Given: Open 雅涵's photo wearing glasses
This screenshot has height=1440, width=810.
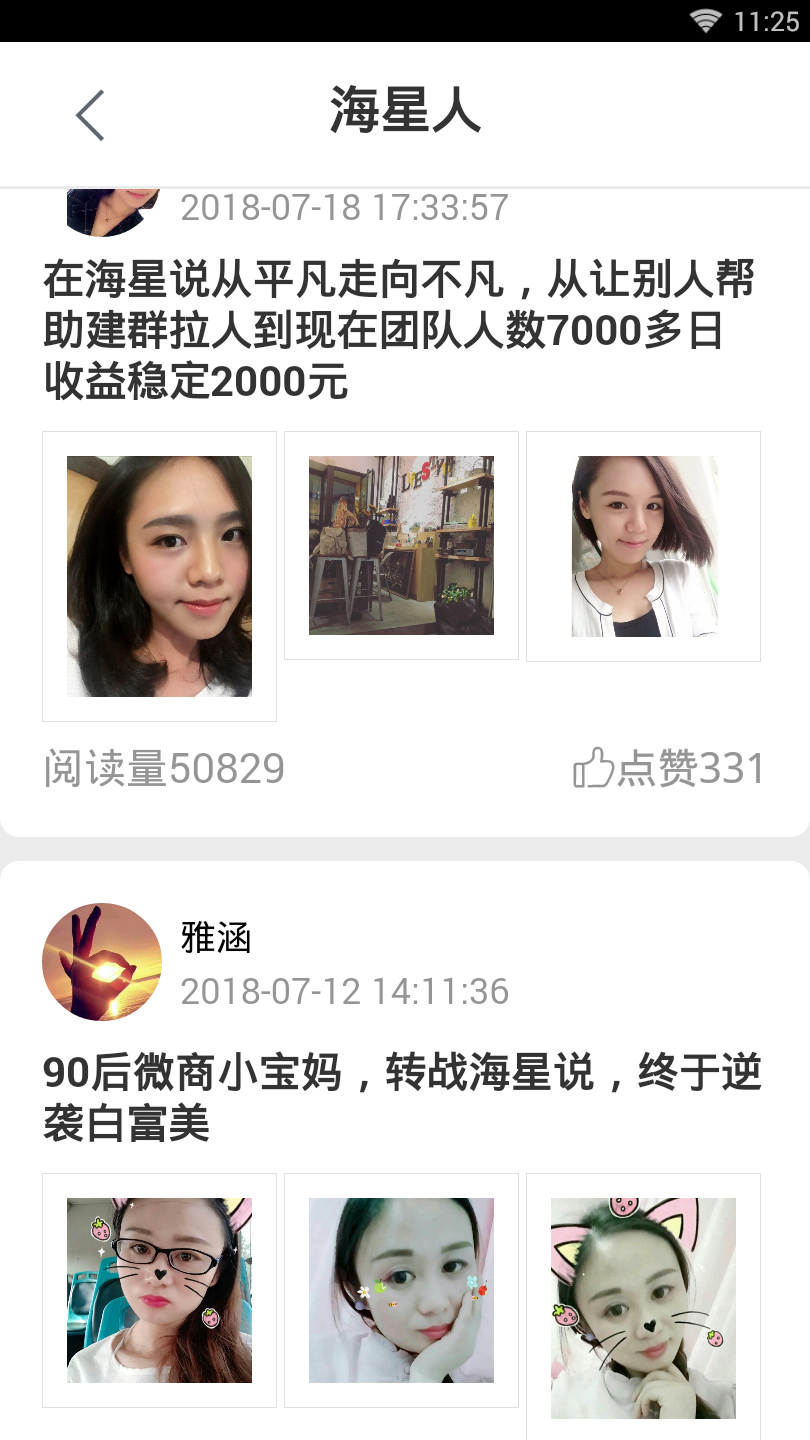Looking at the screenshot, I should 159,1290.
